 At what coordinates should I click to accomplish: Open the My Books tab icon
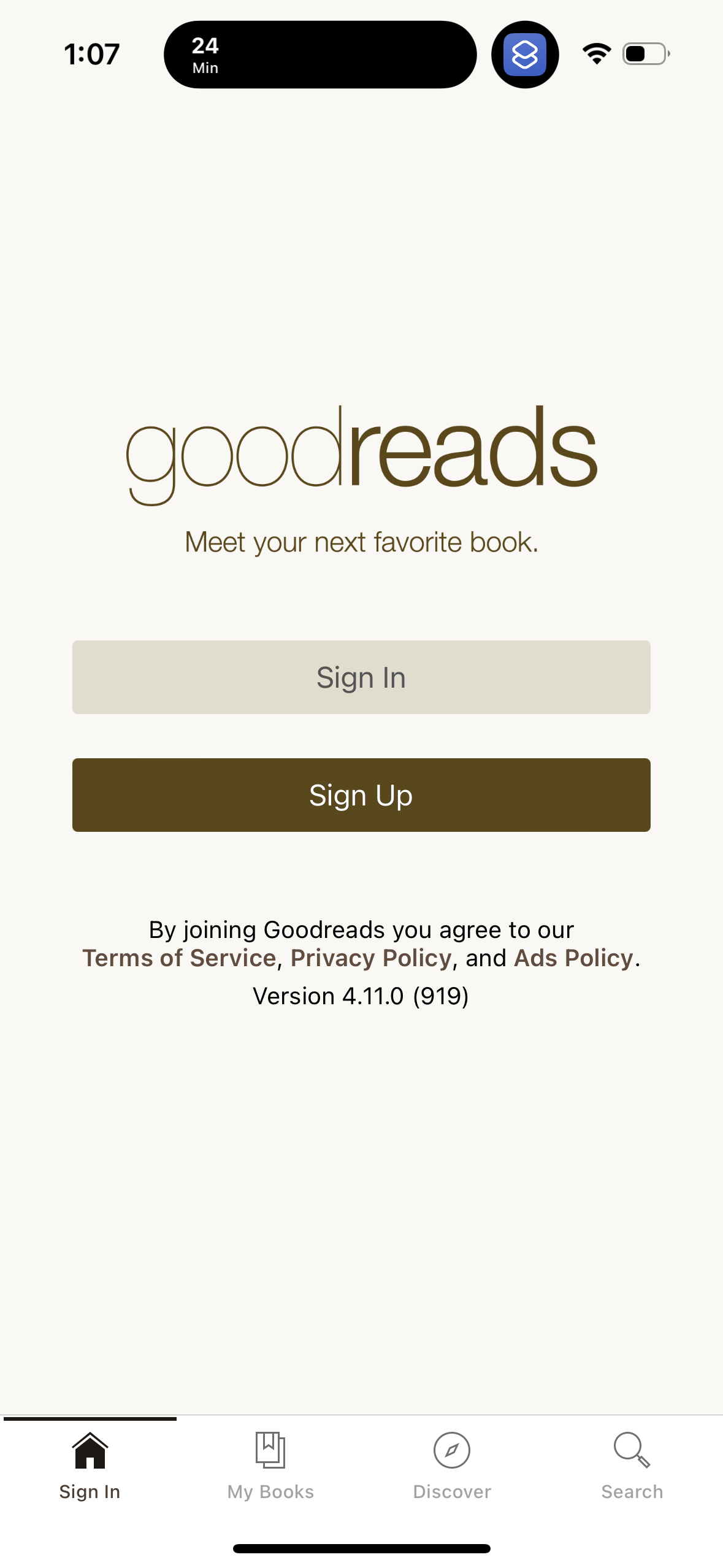[271, 1449]
